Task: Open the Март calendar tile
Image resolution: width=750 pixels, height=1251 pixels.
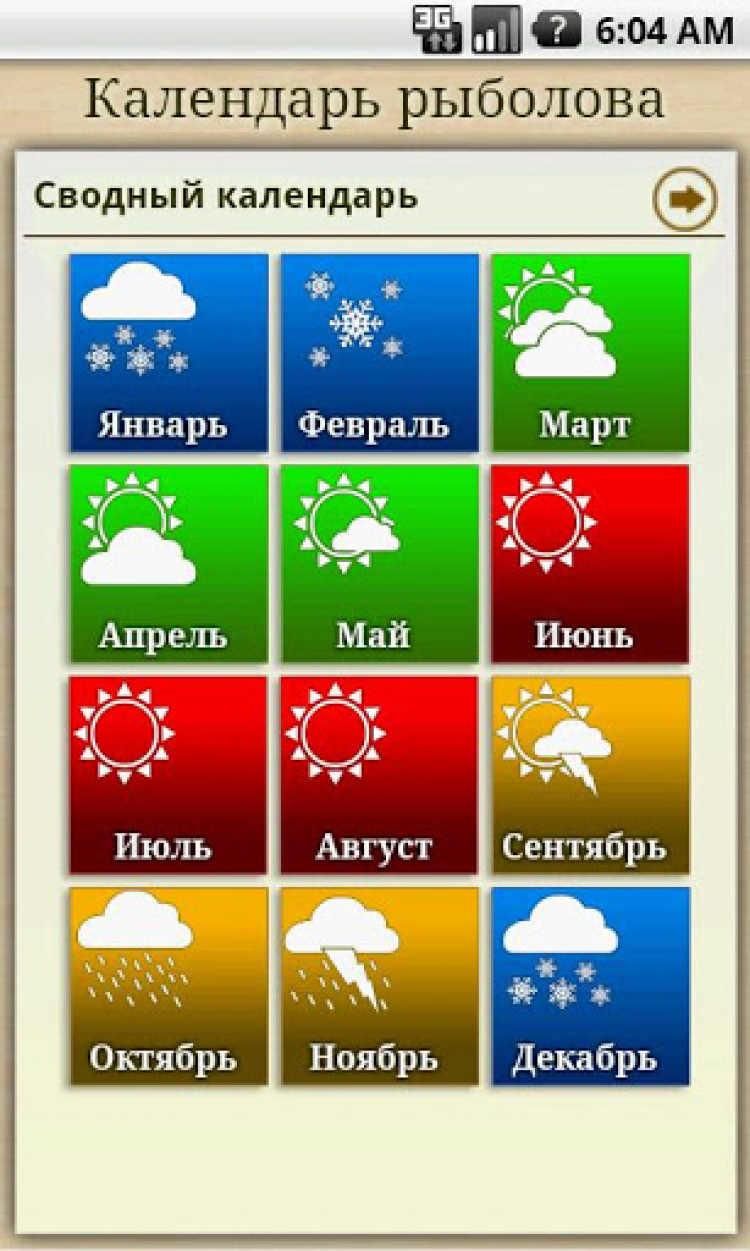Action: (x=590, y=352)
